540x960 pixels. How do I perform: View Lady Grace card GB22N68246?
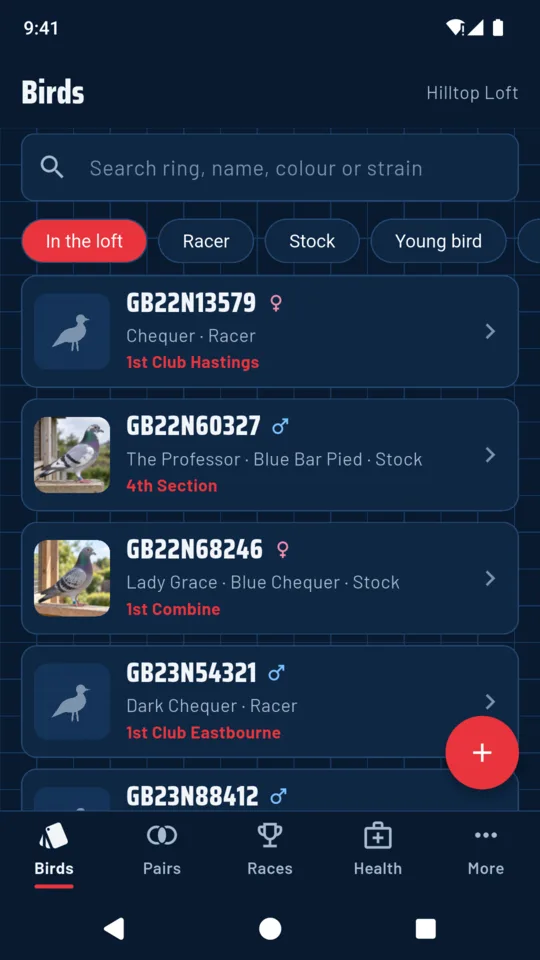269,578
